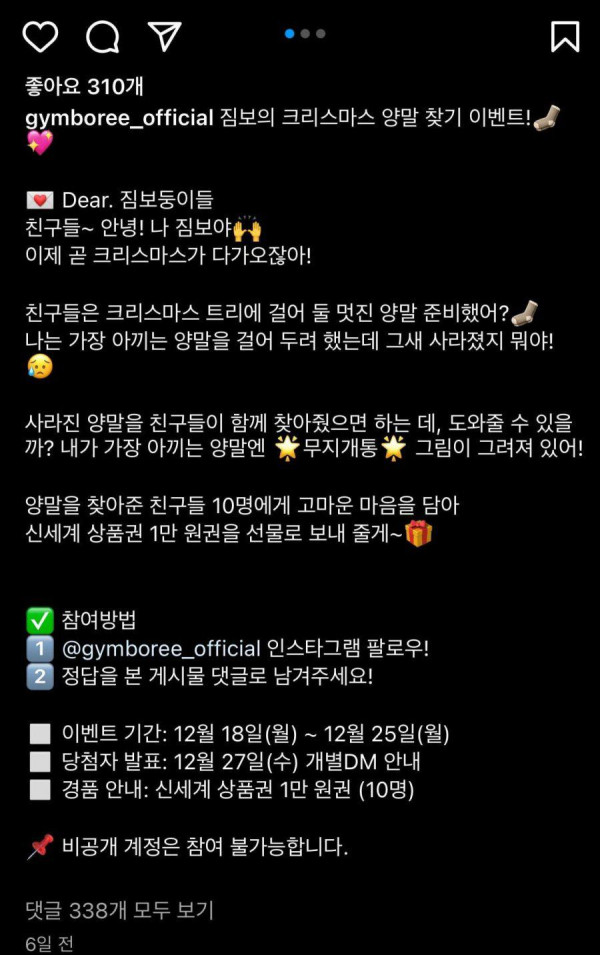View all 338 comments
Image resolution: width=600 pixels, height=955 pixels.
click(119, 910)
